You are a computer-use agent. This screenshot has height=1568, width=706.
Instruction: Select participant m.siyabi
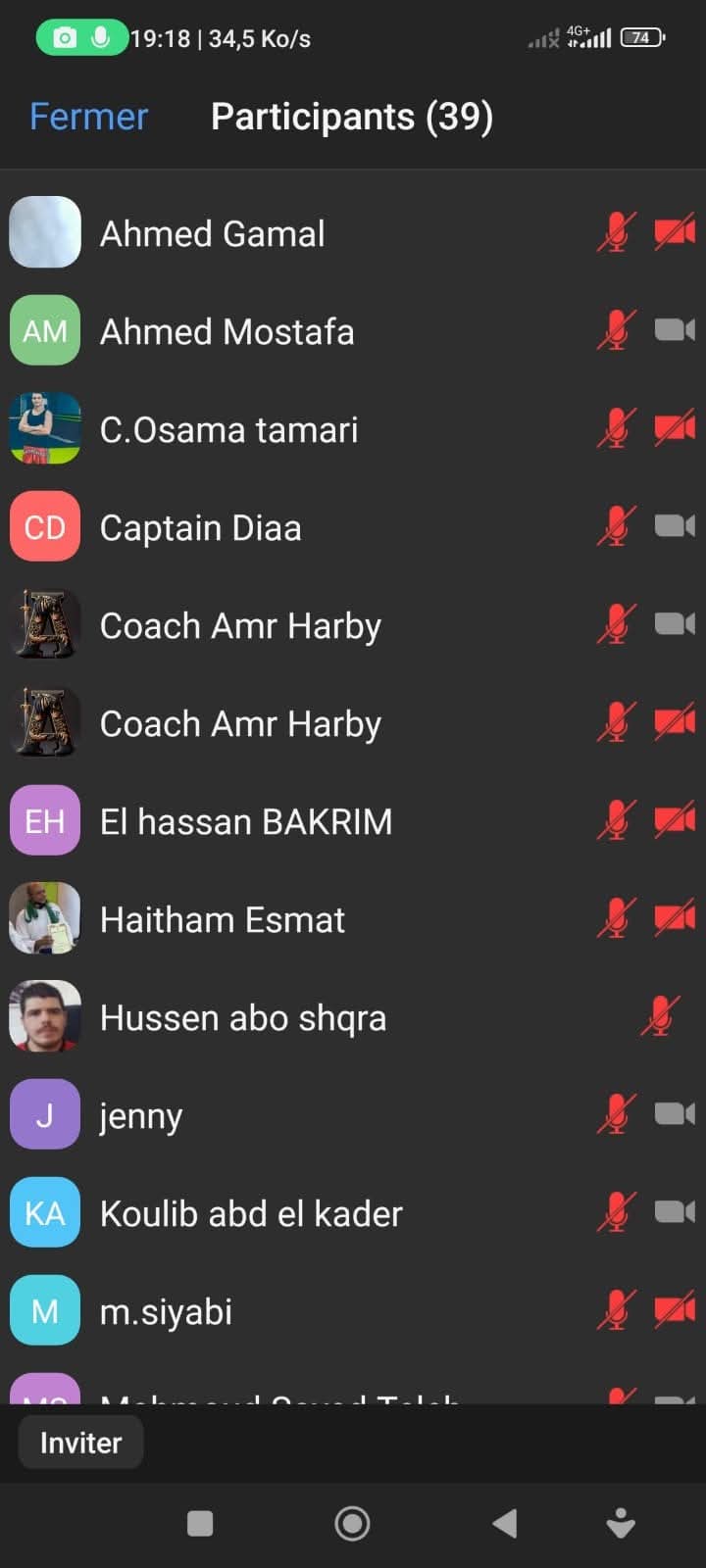click(166, 1311)
